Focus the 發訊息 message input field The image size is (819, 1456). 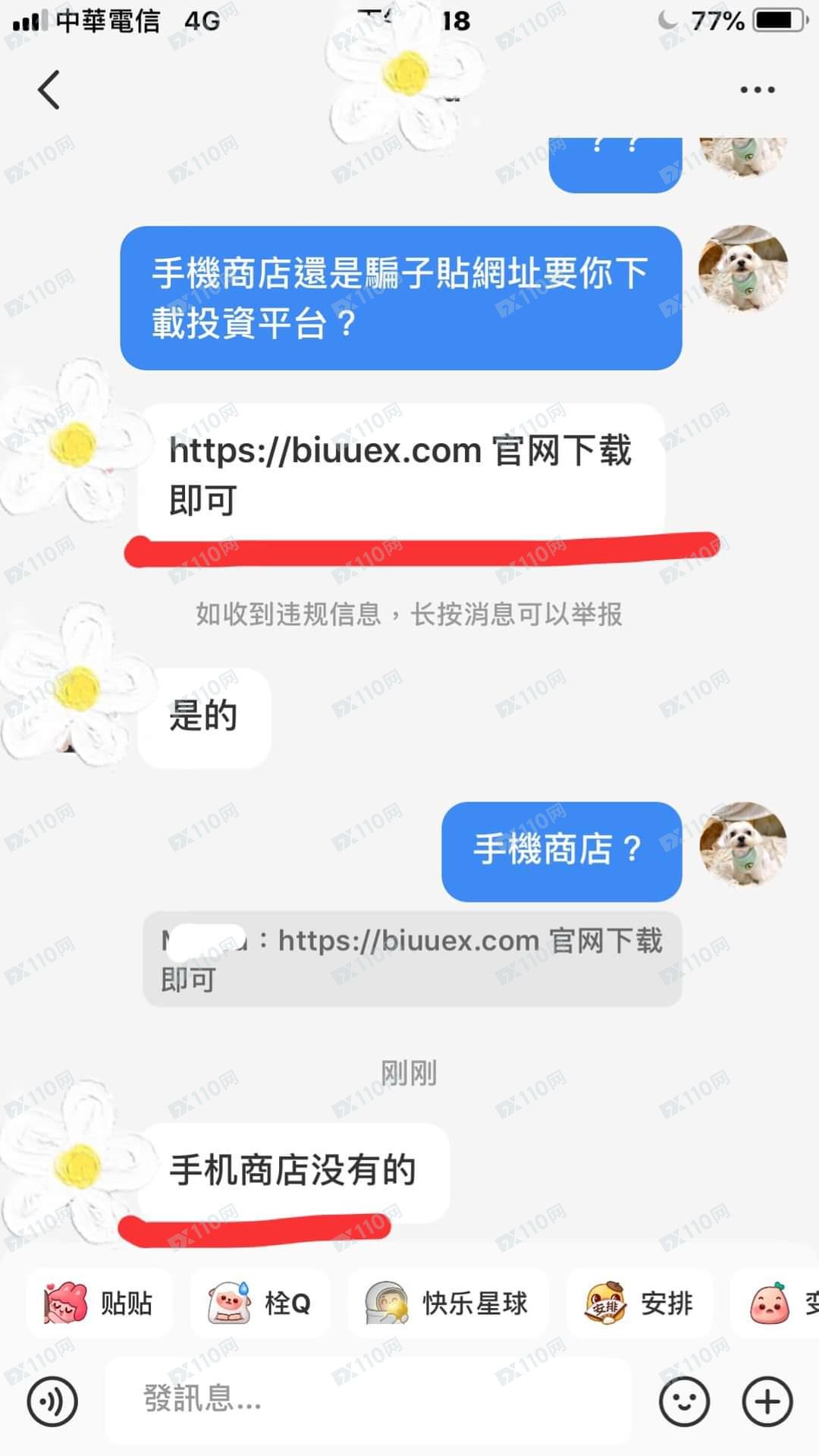tap(368, 1398)
